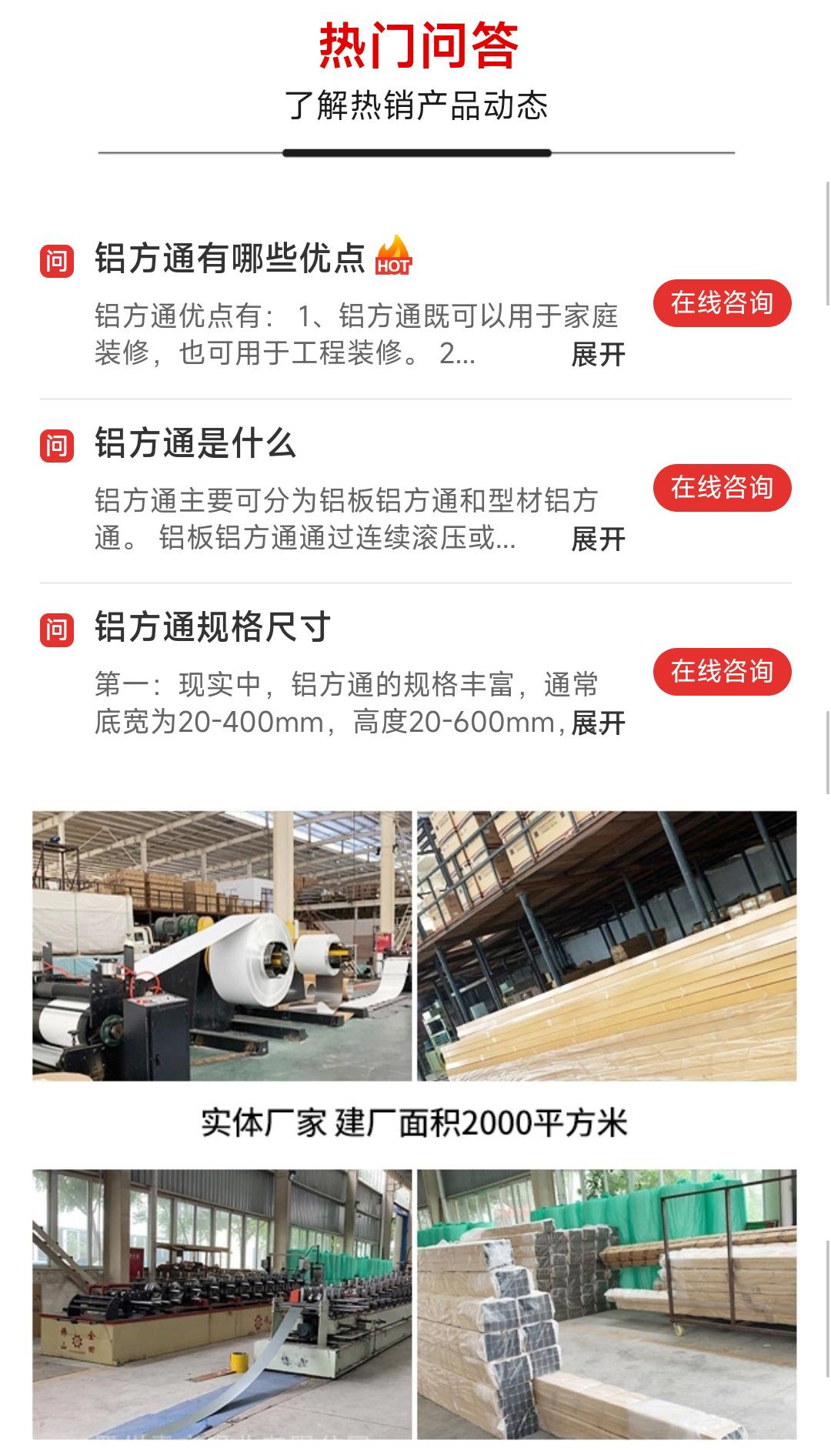831x1456 pixels.
Task: Tap 在线咨询 beside 铝方通规格尺寸
Action: (x=722, y=671)
